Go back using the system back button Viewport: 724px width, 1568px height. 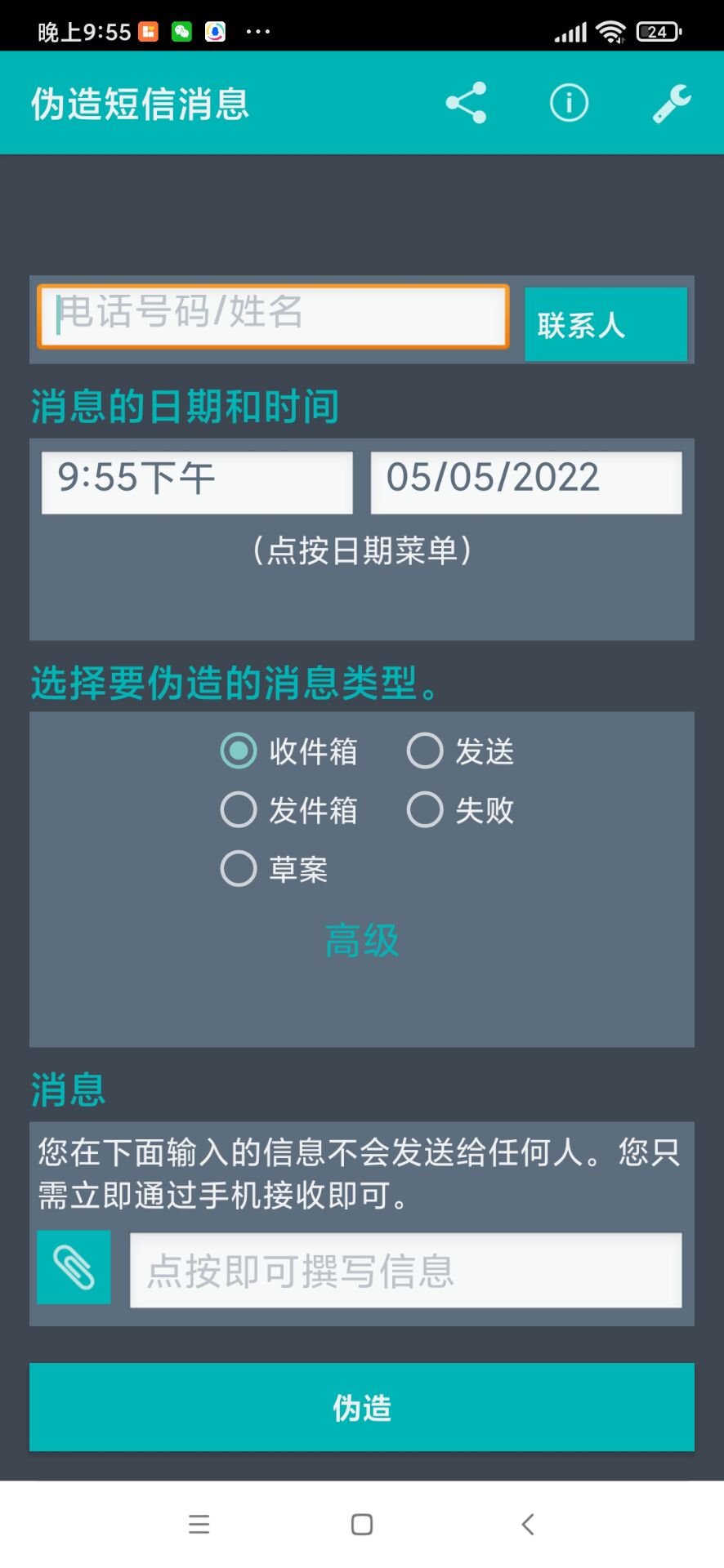coord(528,1524)
